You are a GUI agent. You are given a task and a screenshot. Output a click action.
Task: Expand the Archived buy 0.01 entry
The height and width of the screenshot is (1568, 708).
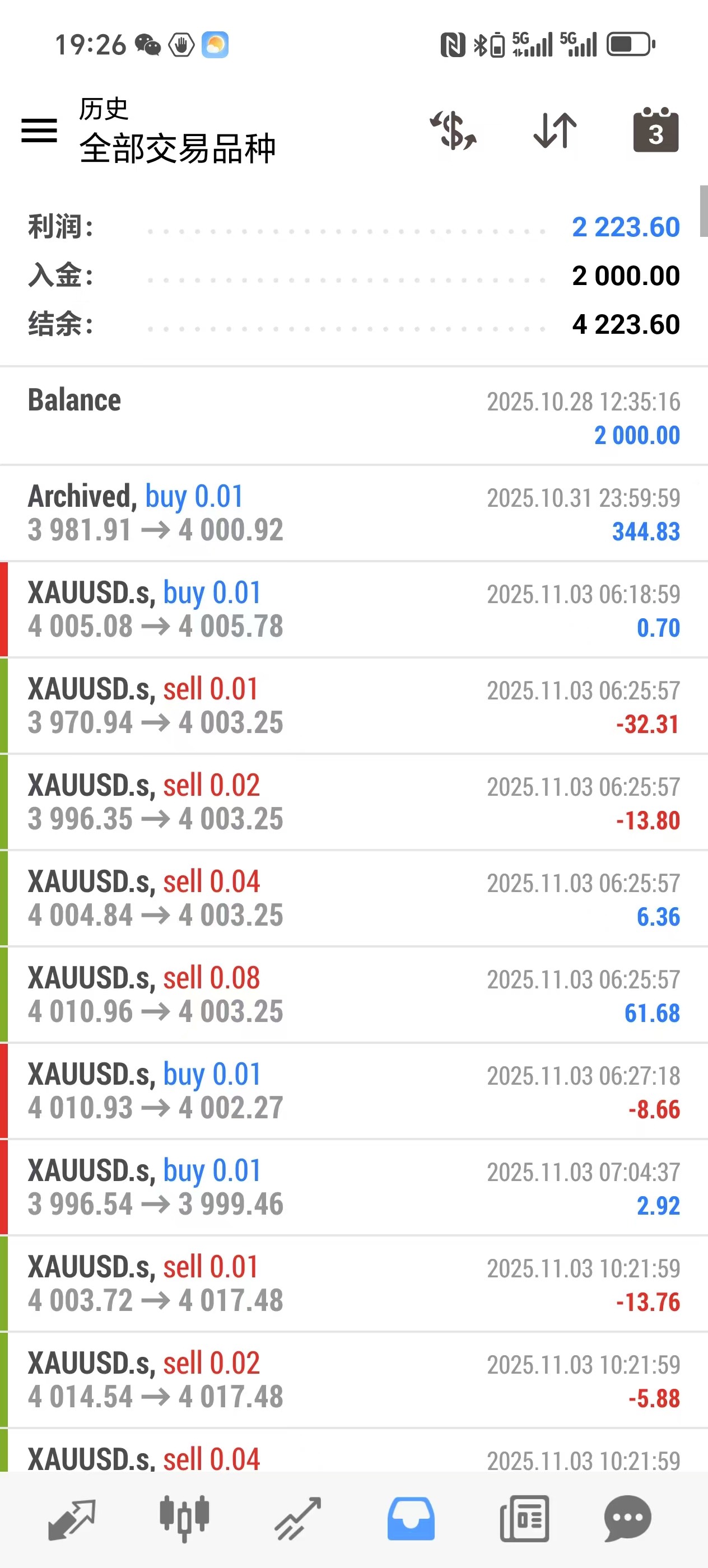[x=353, y=513]
